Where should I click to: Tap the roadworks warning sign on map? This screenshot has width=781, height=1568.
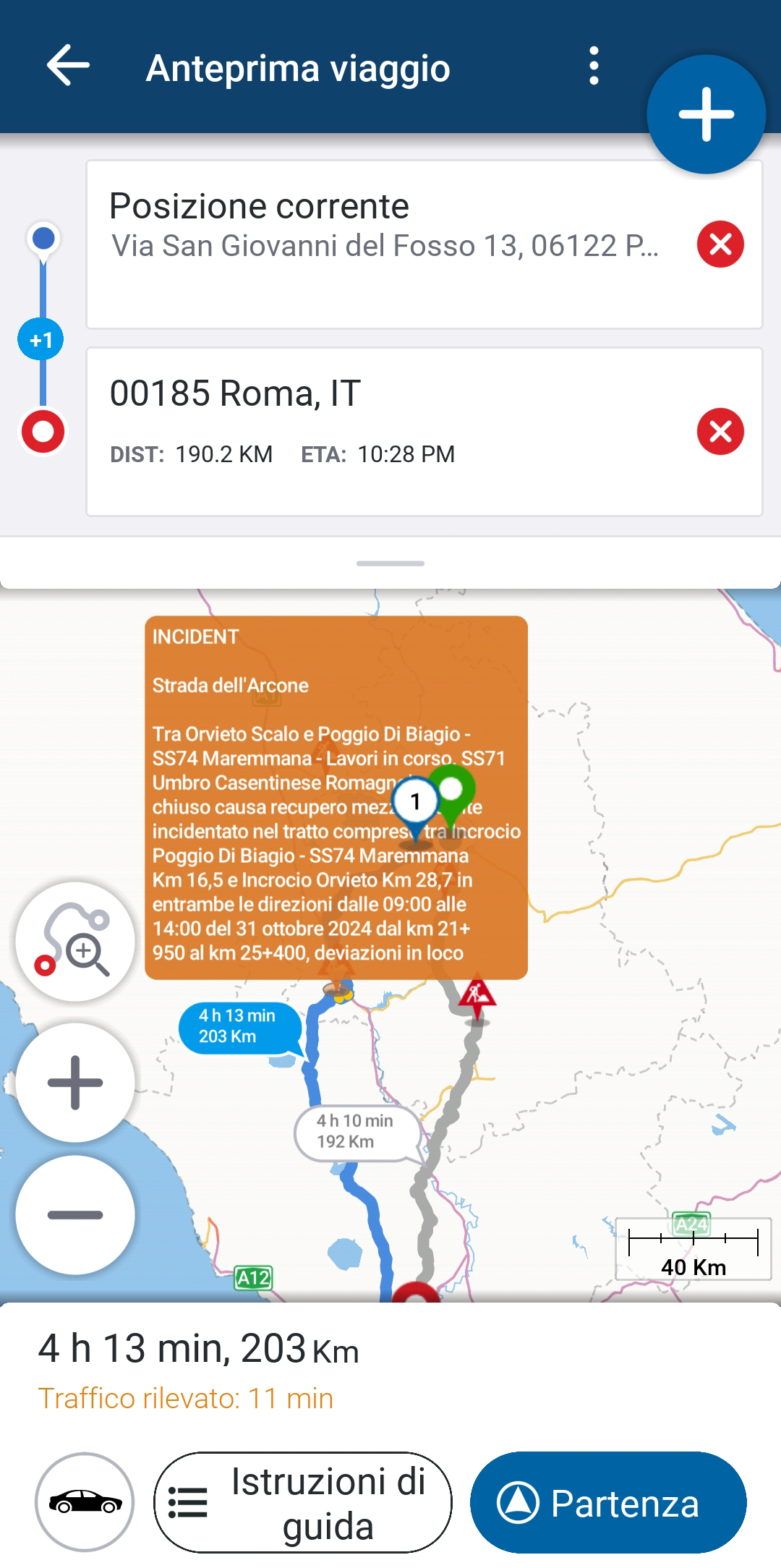click(x=477, y=996)
